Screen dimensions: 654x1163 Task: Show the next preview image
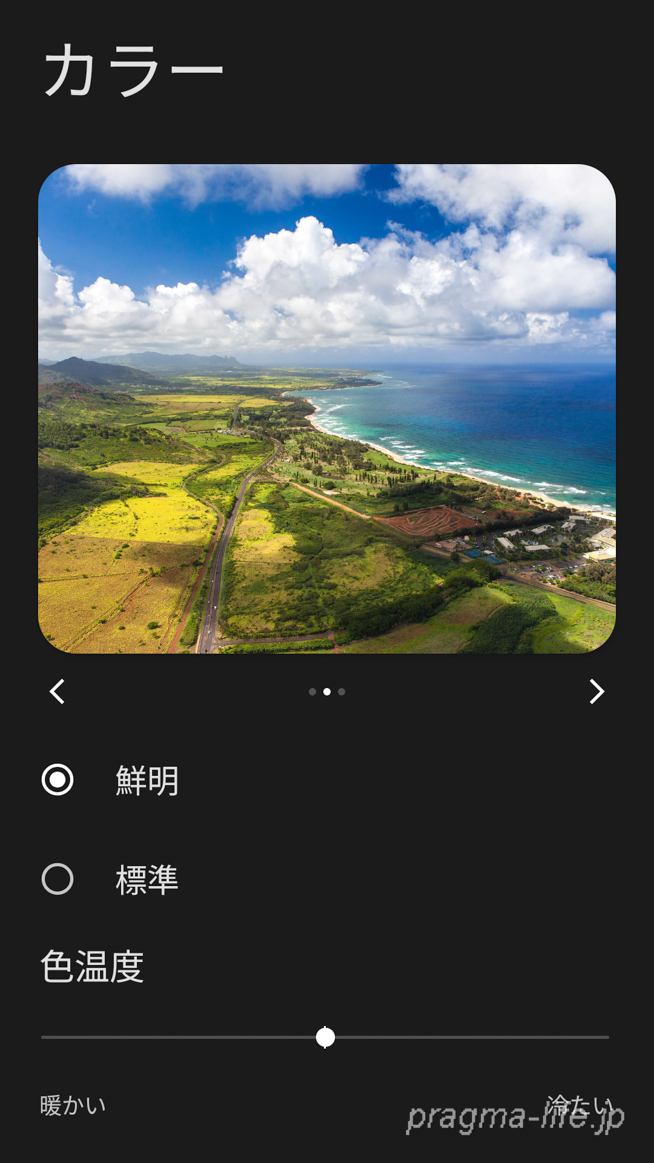pos(596,691)
